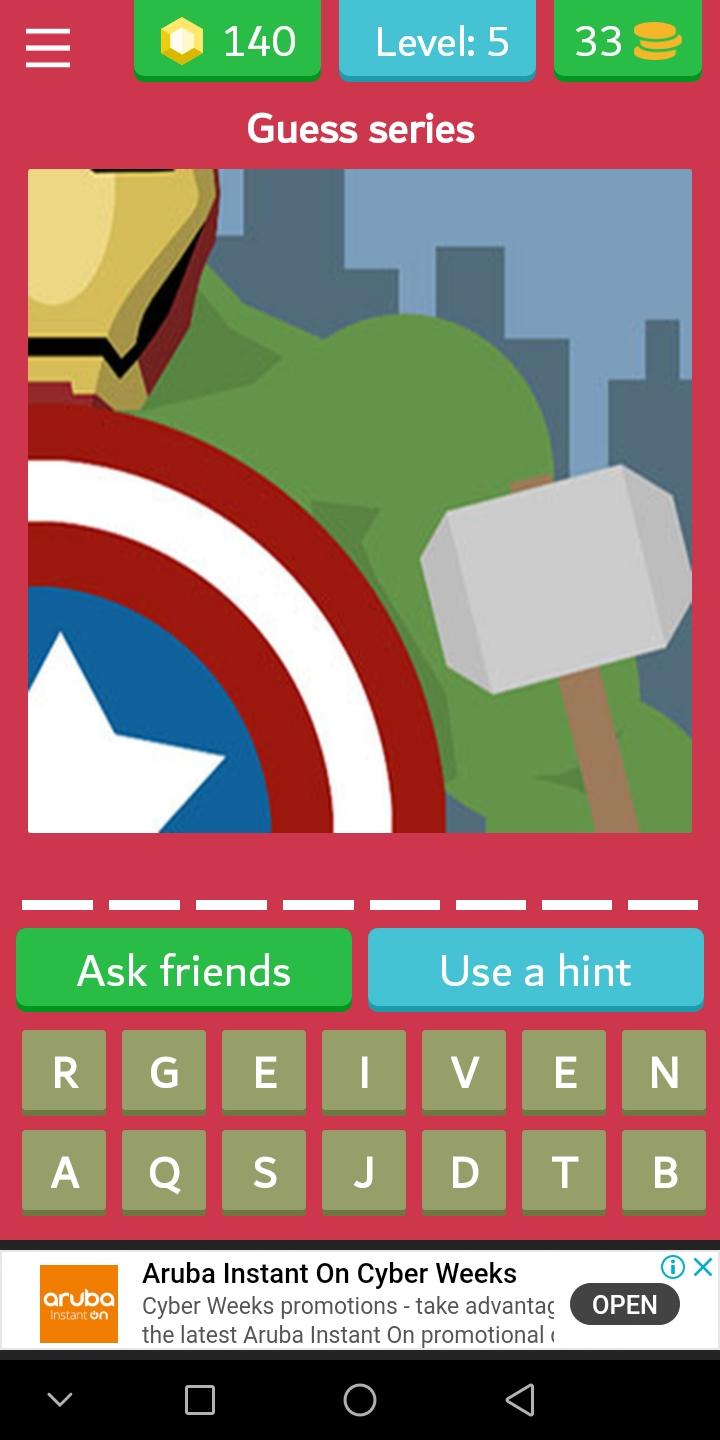Tap the letter N tile
This screenshot has width=720, height=1440.
point(664,1072)
